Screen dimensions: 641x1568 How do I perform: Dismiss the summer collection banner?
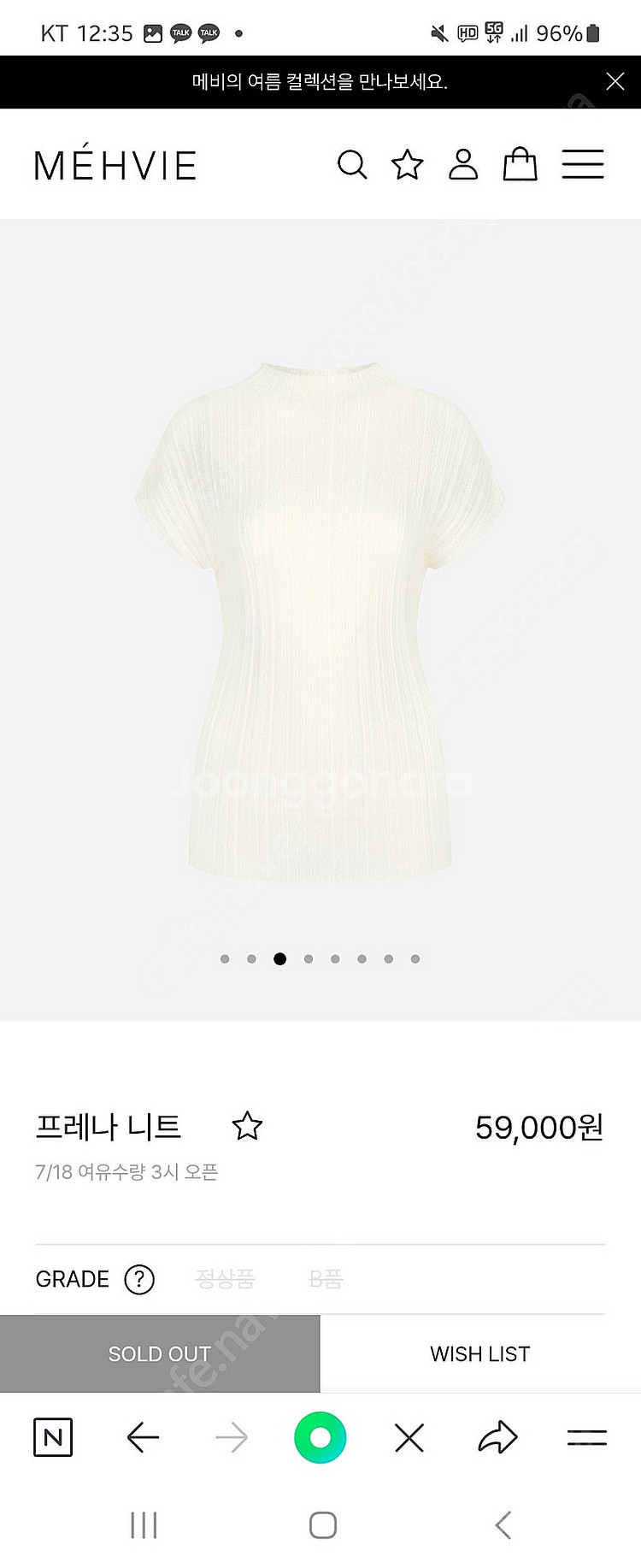click(x=615, y=82)
